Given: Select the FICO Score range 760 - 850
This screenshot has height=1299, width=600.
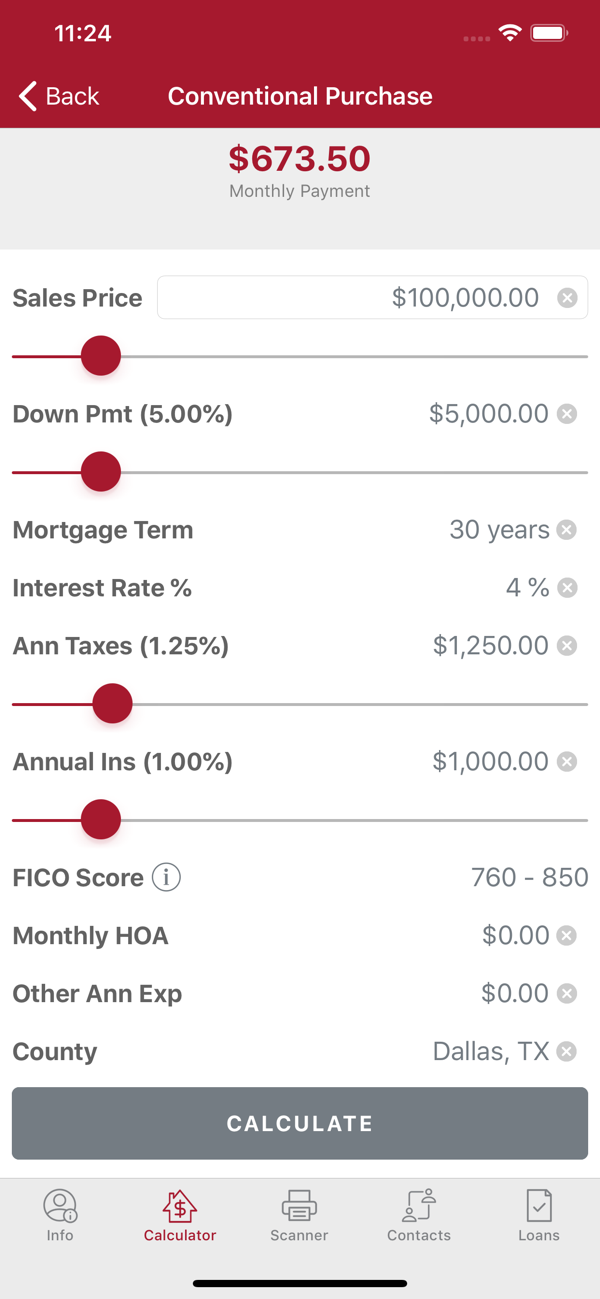Looking at the screenshot, I should pos(530,878).
